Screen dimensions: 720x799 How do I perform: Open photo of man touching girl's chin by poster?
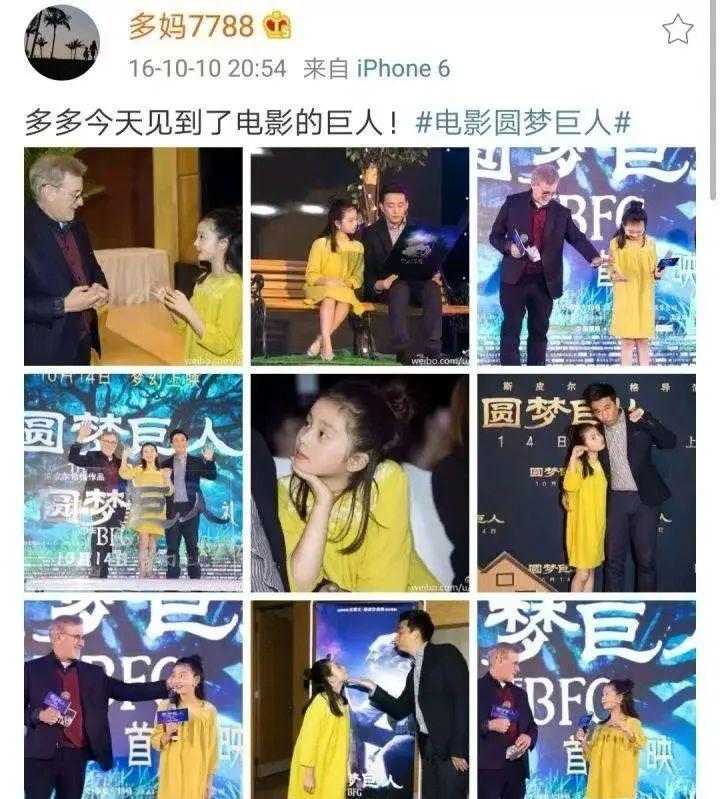(359, 699)
